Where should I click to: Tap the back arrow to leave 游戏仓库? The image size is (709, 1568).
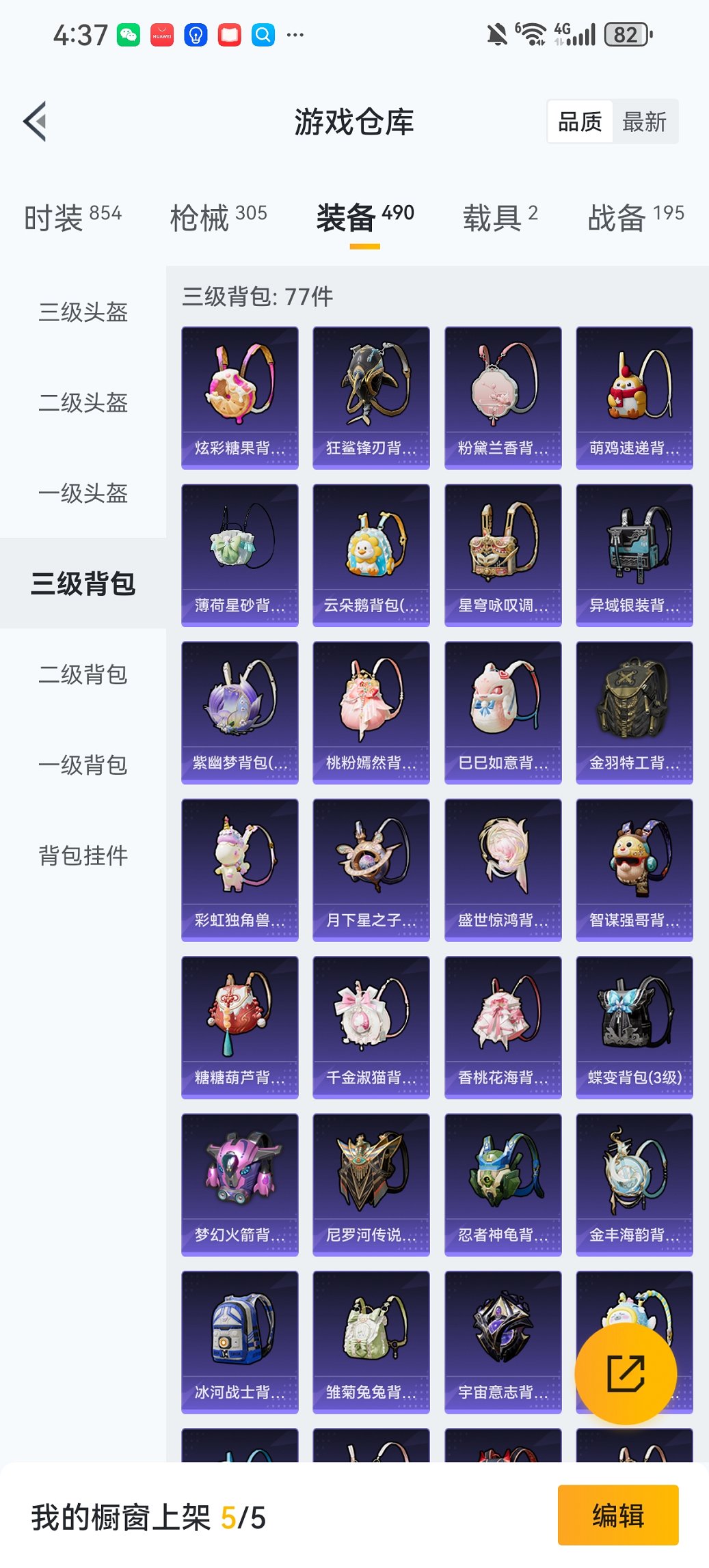[36, 120]
